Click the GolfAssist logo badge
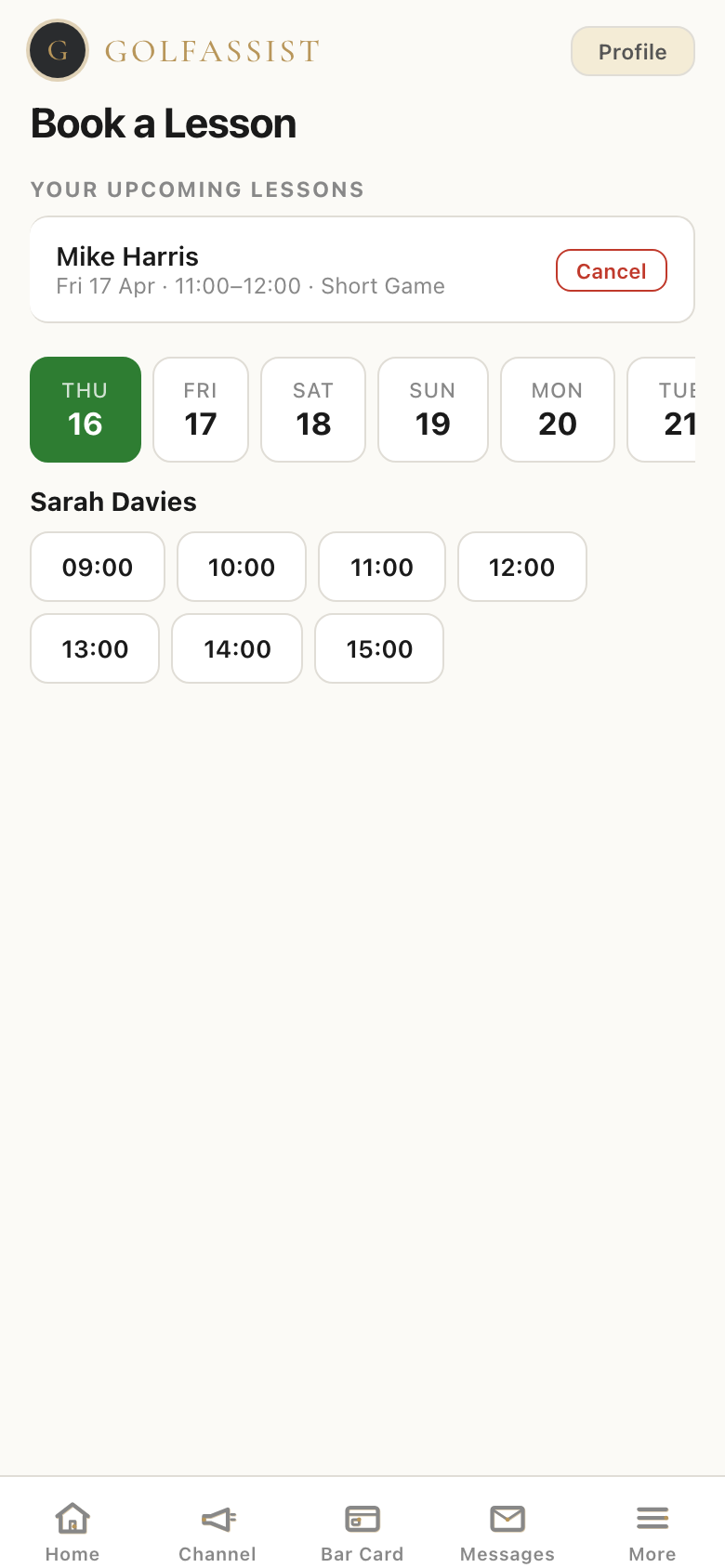 pyautogui.click(x=58, y=51)
